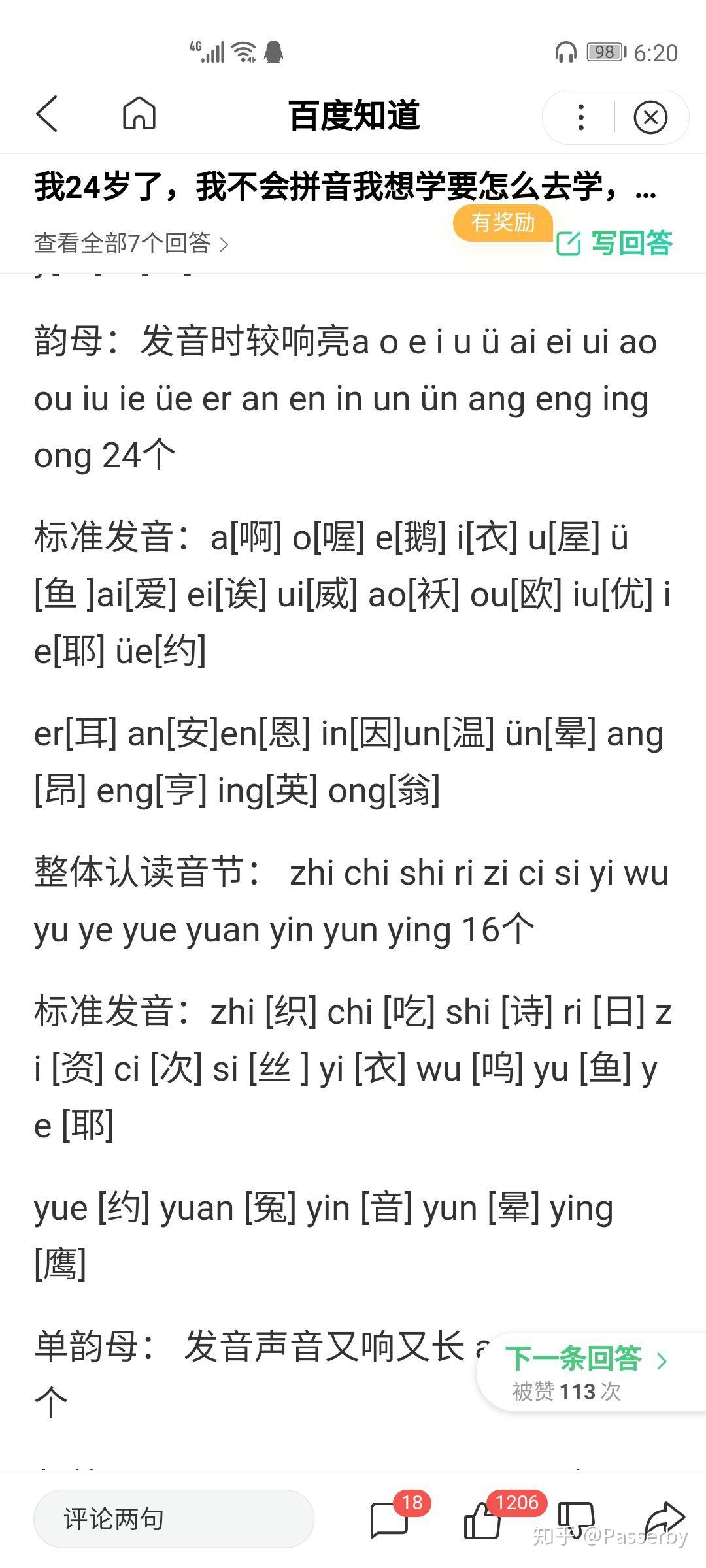Jump to next answer via 下一条回答
Screen dimensions: 706x1568
coord(586,1360)
